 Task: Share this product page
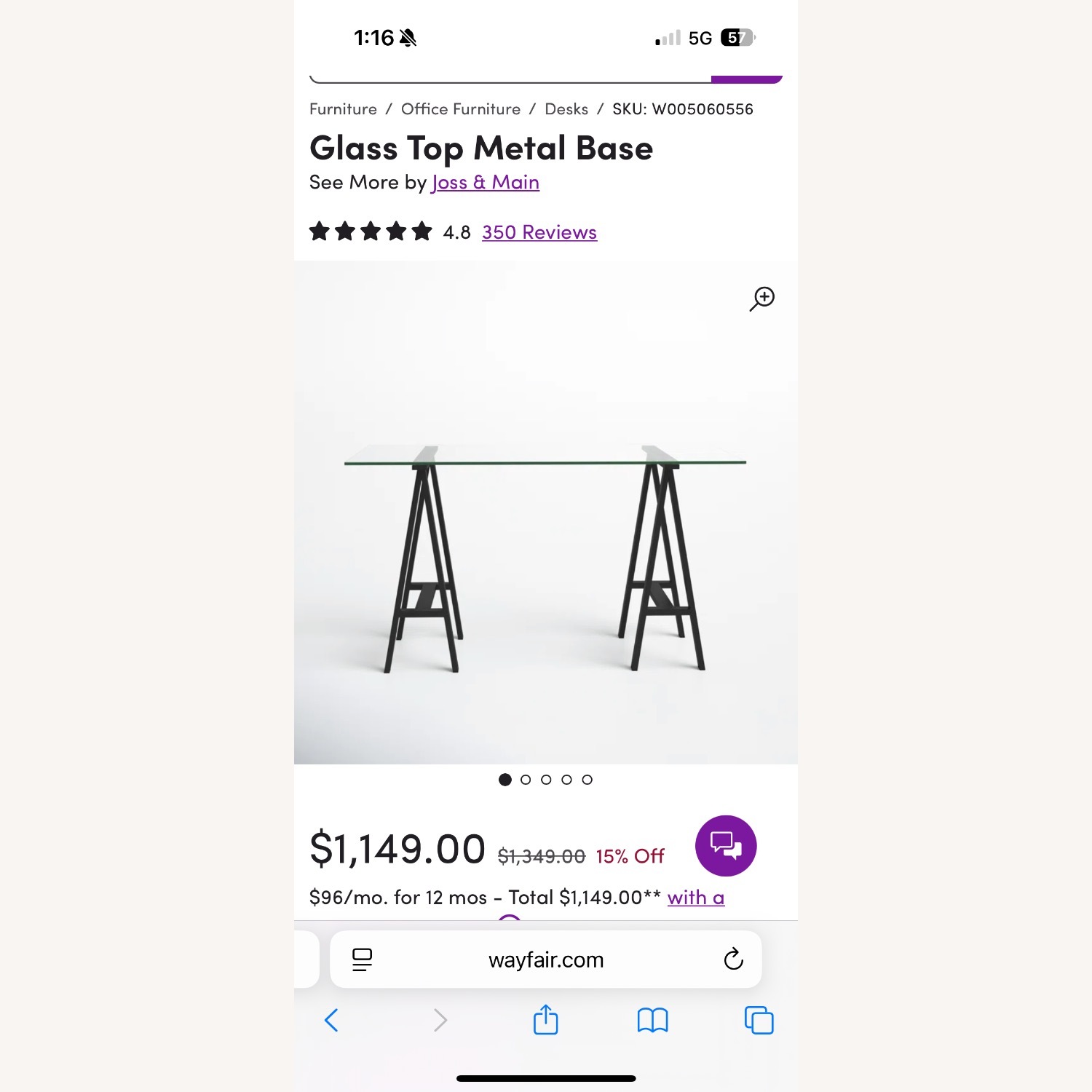(545, 1020)
